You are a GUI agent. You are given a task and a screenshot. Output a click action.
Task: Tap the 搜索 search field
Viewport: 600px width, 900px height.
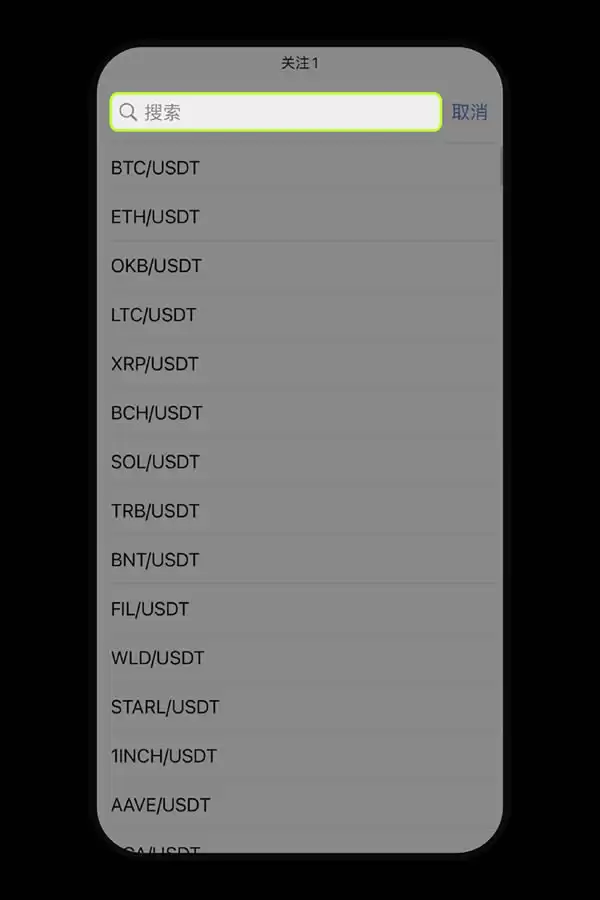click(275, 112)
